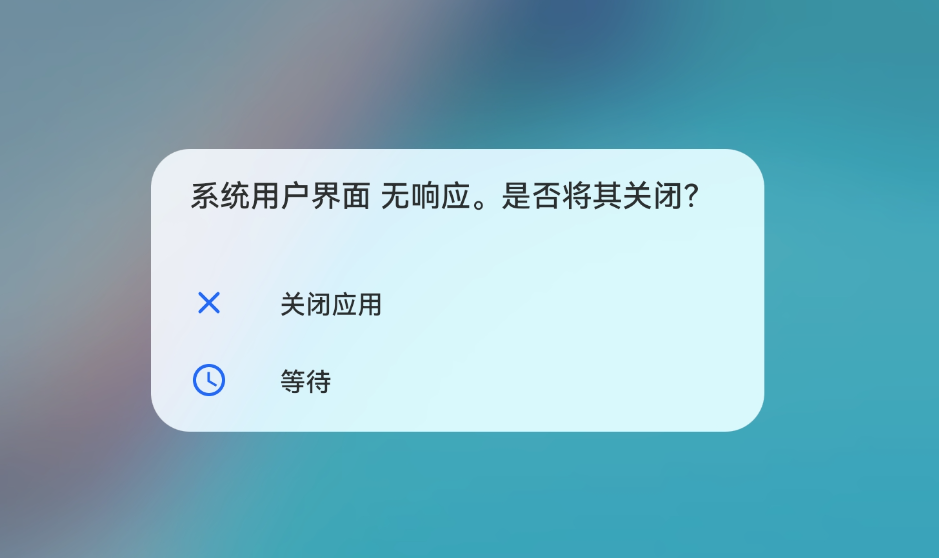The image size is (939, 558).
Task: Choose 等待 to keep waiting
Action: (305, 382)
